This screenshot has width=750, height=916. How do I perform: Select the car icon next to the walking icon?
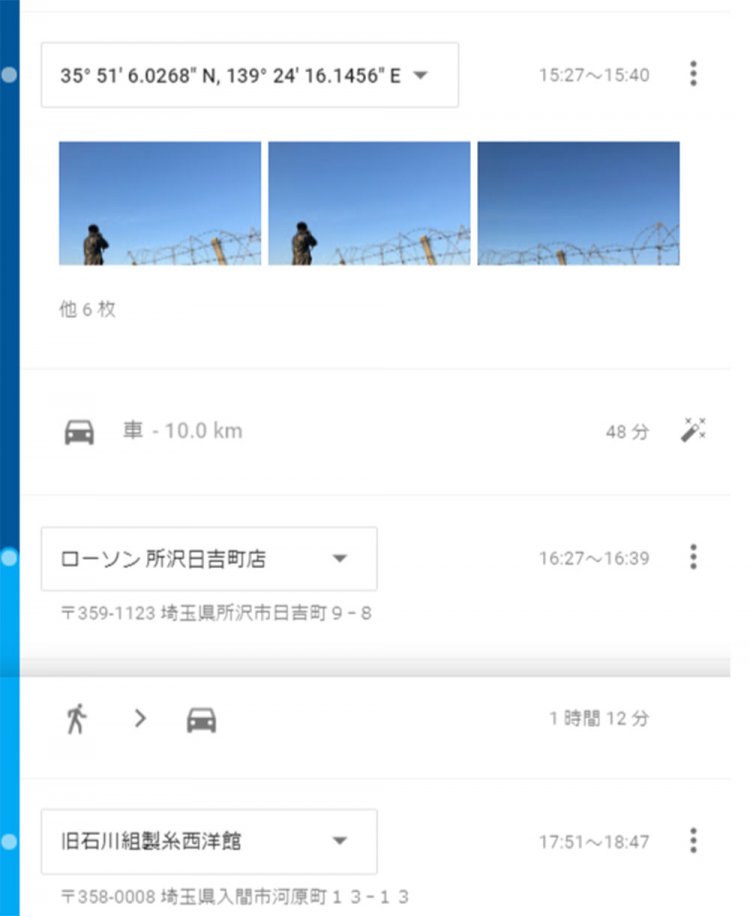(200, 718)
